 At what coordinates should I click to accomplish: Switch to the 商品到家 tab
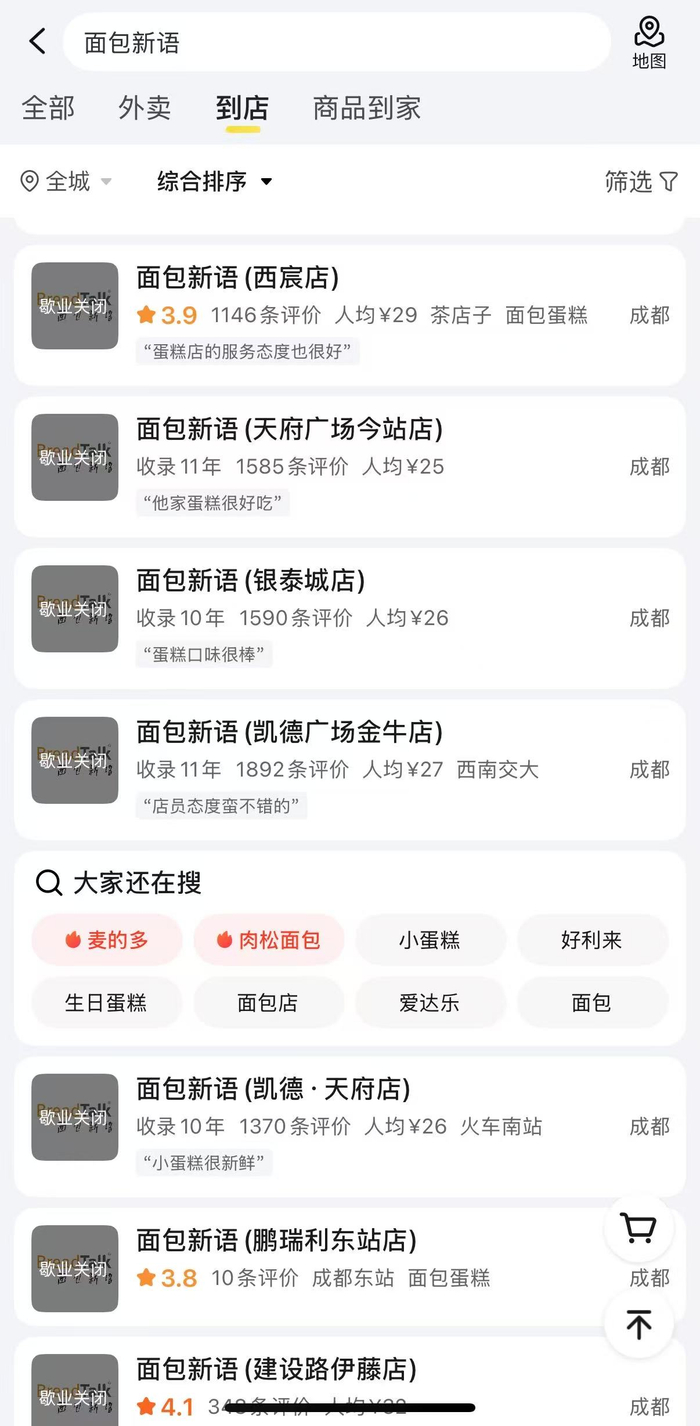[366, 108]
